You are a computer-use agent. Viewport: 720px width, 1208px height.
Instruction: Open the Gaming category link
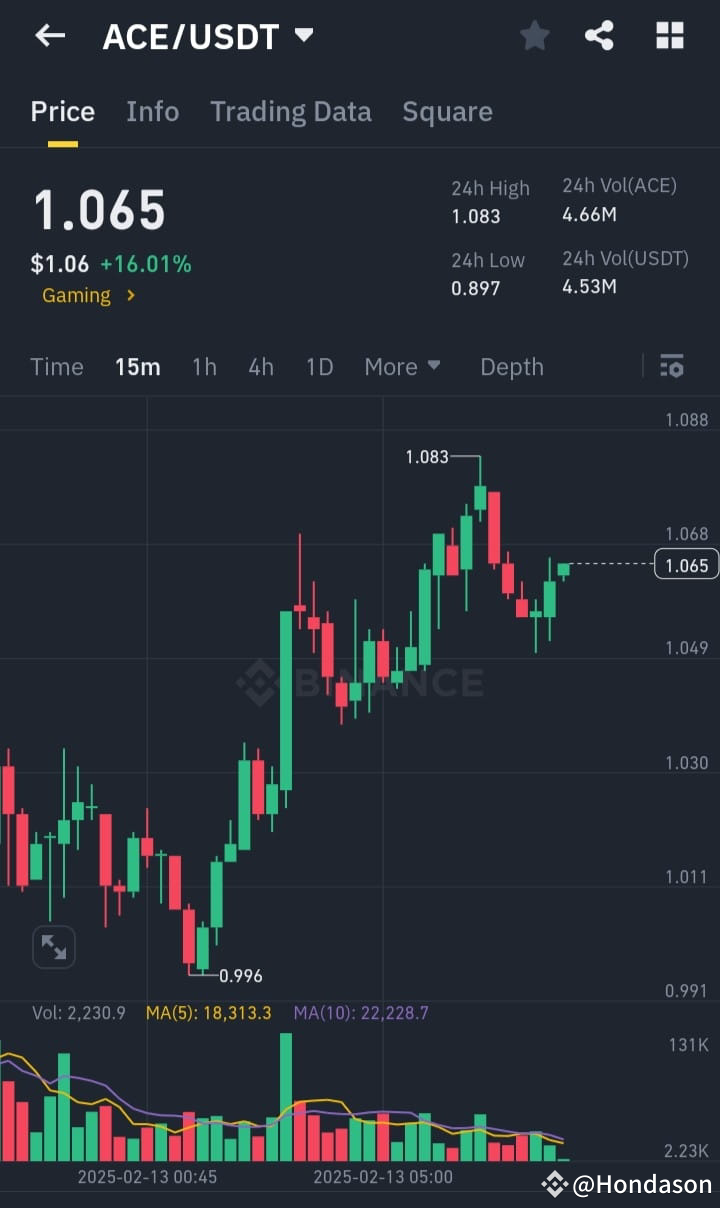(x=75, y=295)
